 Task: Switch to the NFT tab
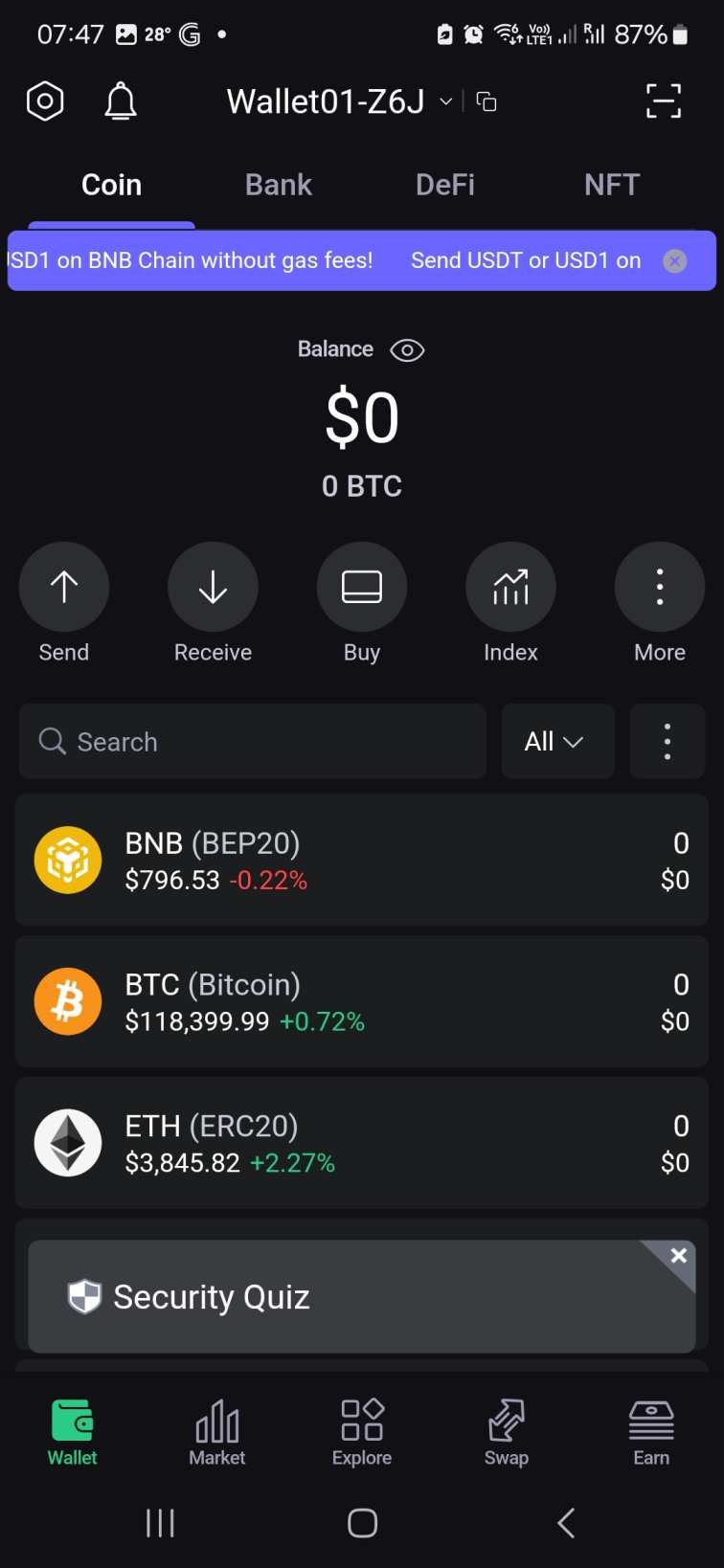[612, 184]
